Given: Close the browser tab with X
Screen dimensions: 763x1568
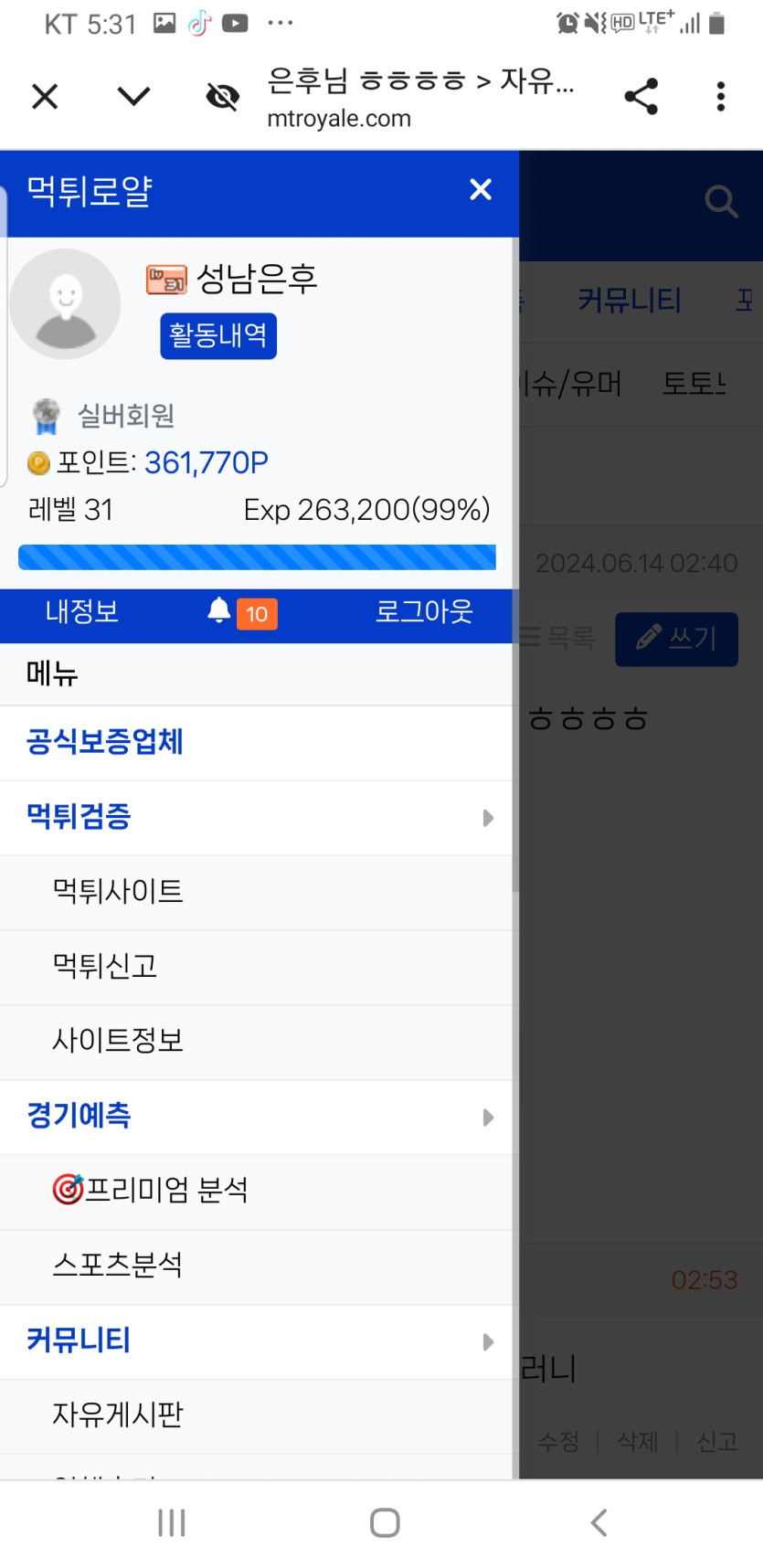Looking at the screenshot, I should [45, 96].
